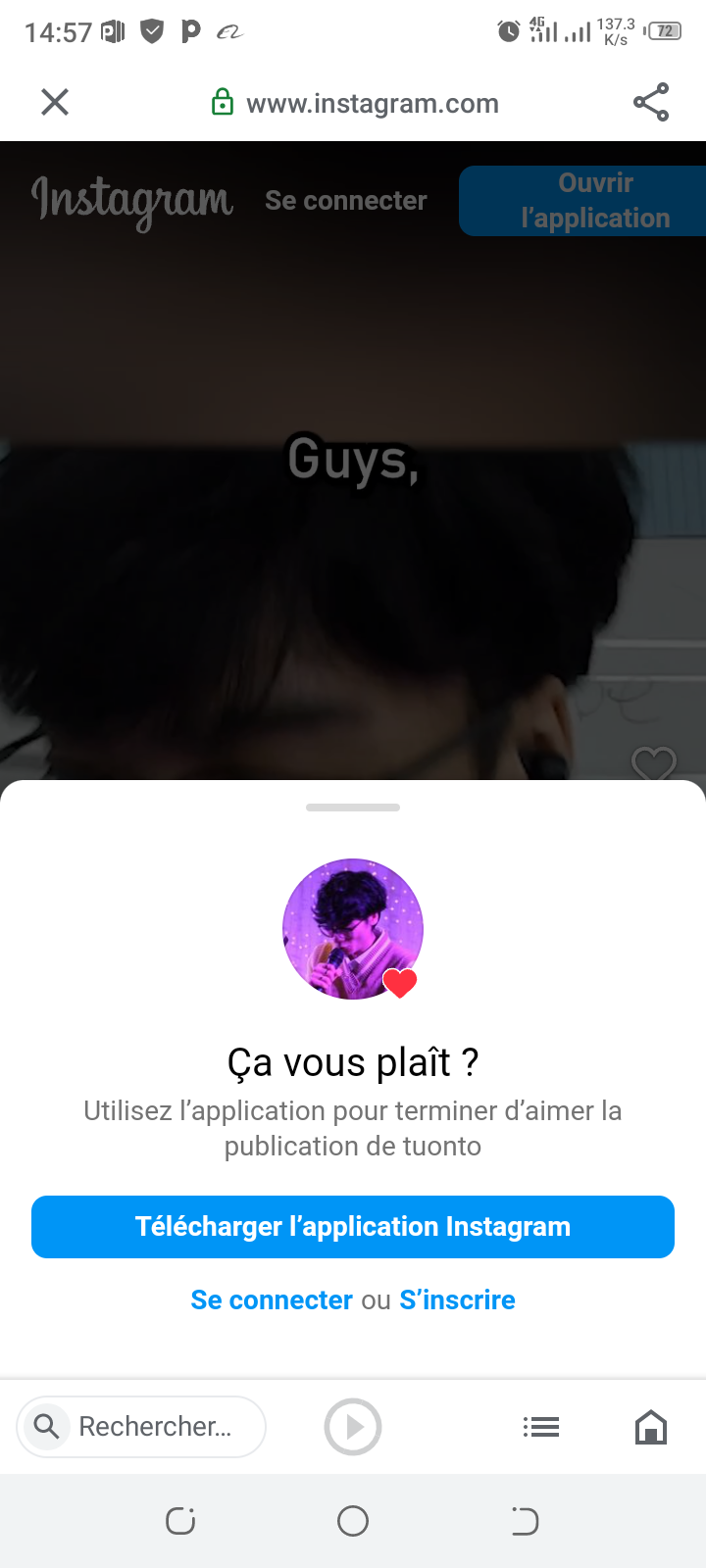Tap Se connecter in the top header
706x1568 pixels.
(346, 201)
